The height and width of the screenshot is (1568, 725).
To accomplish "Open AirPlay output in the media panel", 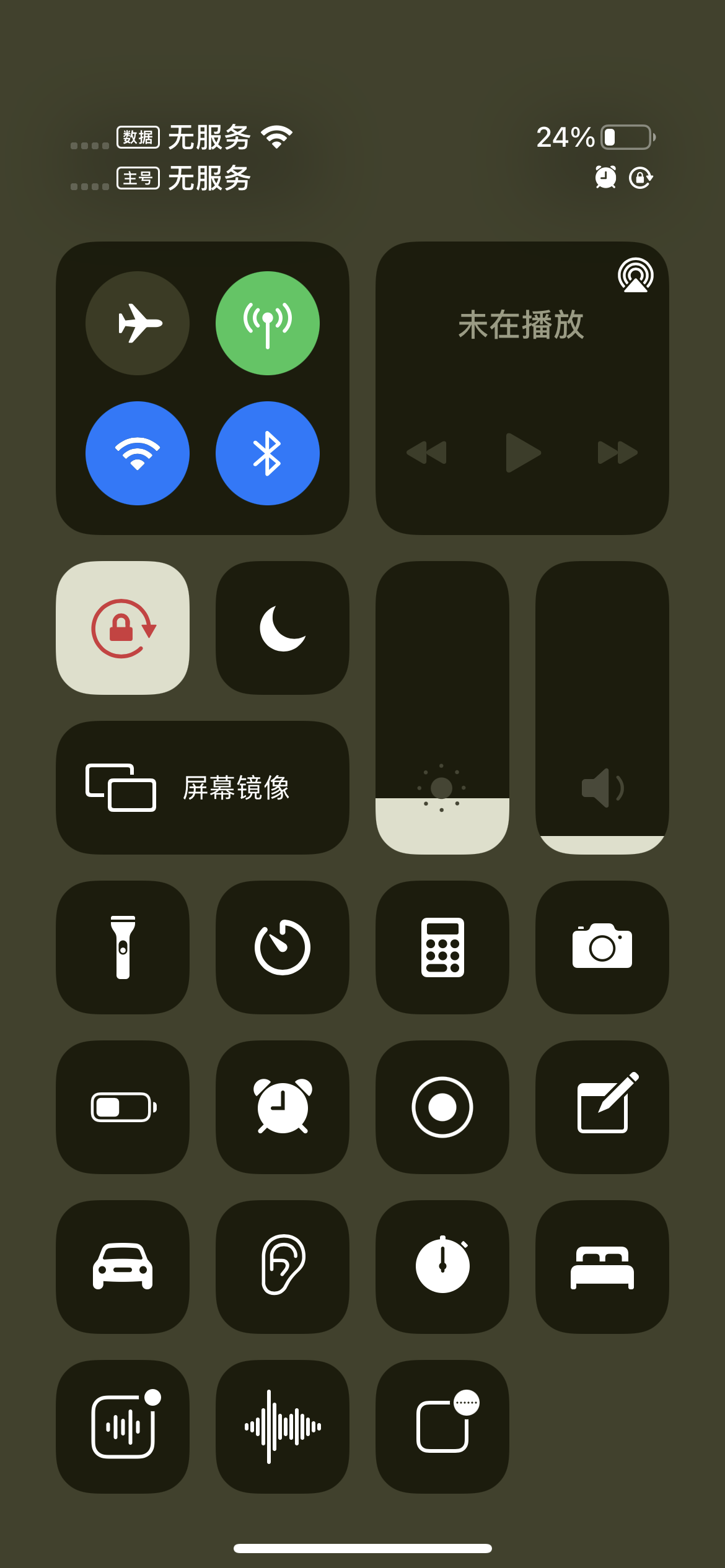I will click(635, 276).
